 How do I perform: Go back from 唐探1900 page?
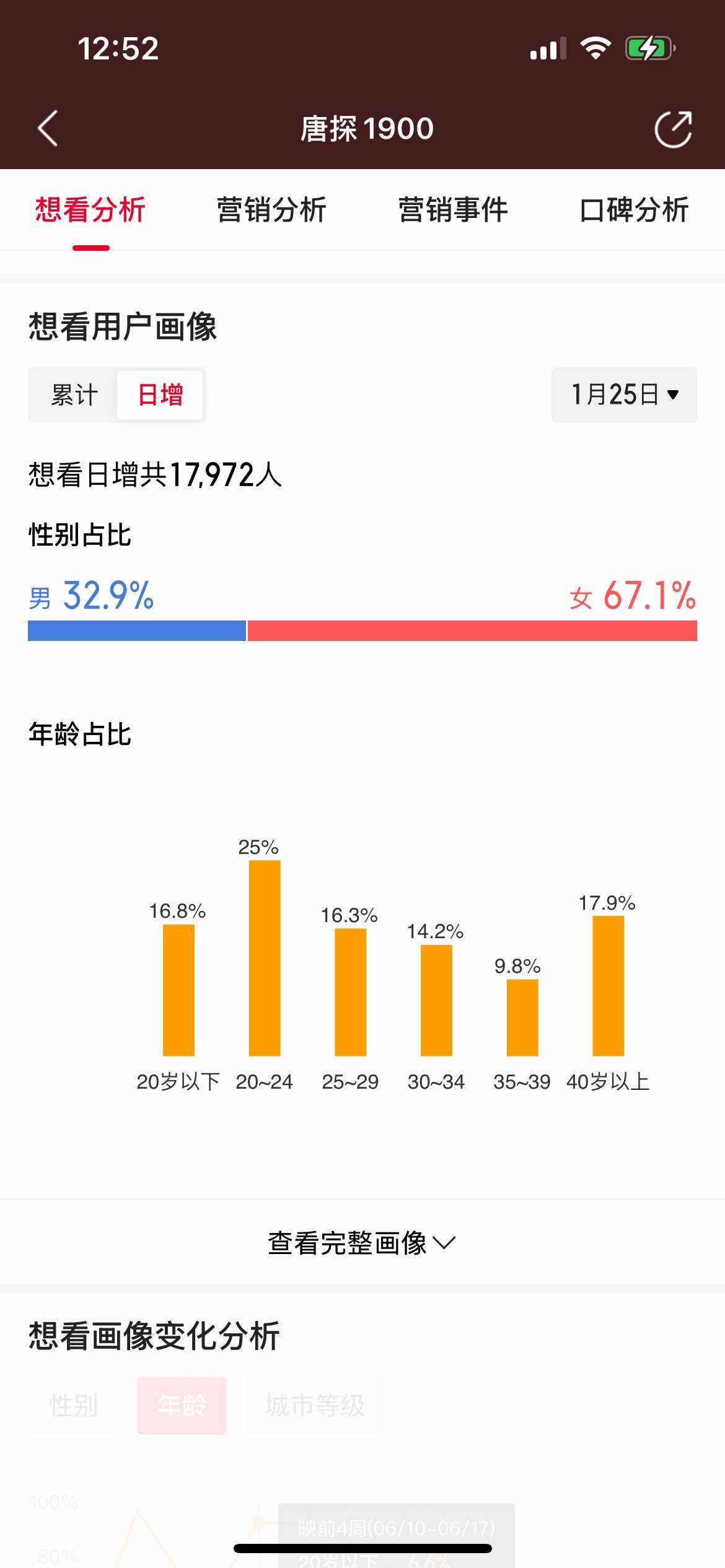(x=48, y=128)
